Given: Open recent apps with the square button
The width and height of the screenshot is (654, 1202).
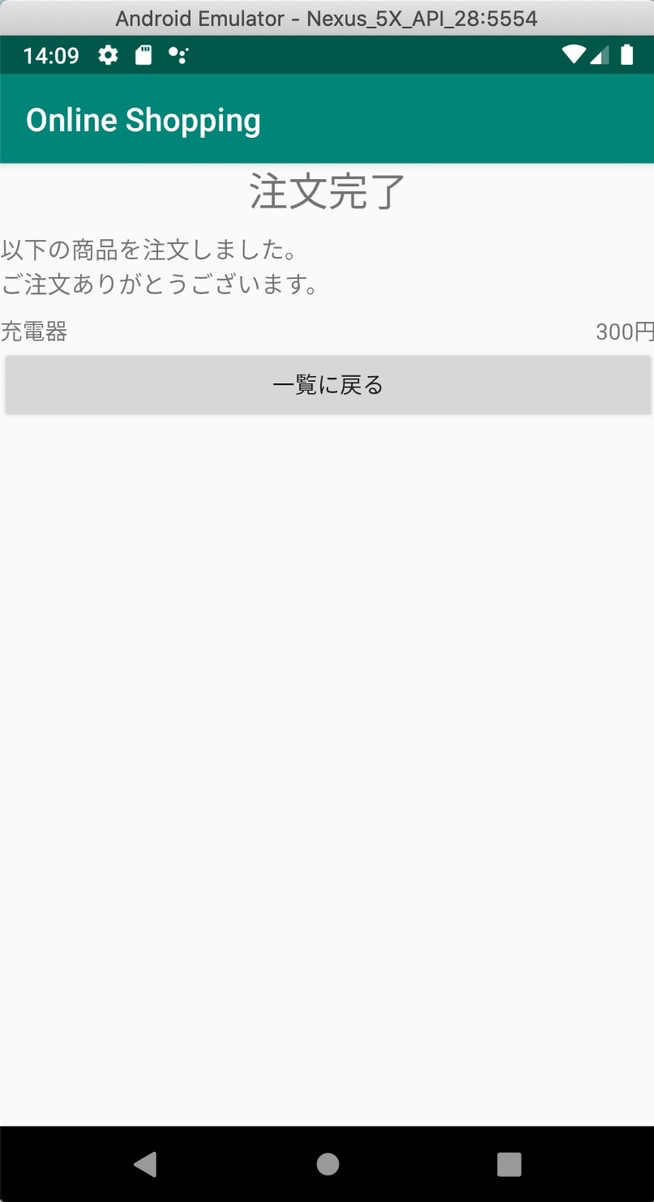Looking at the screenshot, I should point(509,1163).
